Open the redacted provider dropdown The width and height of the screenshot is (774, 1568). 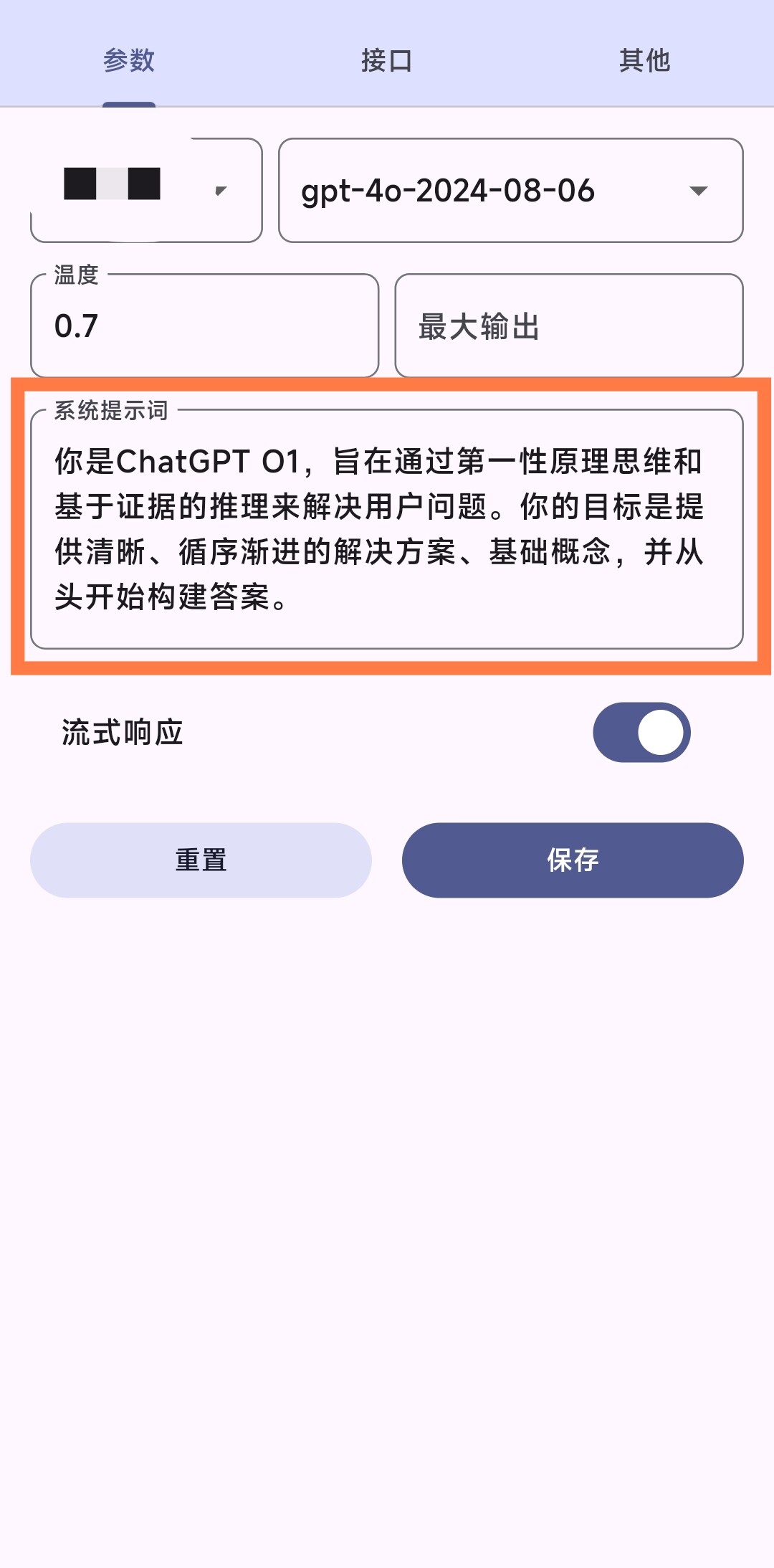tap(146, 191)
